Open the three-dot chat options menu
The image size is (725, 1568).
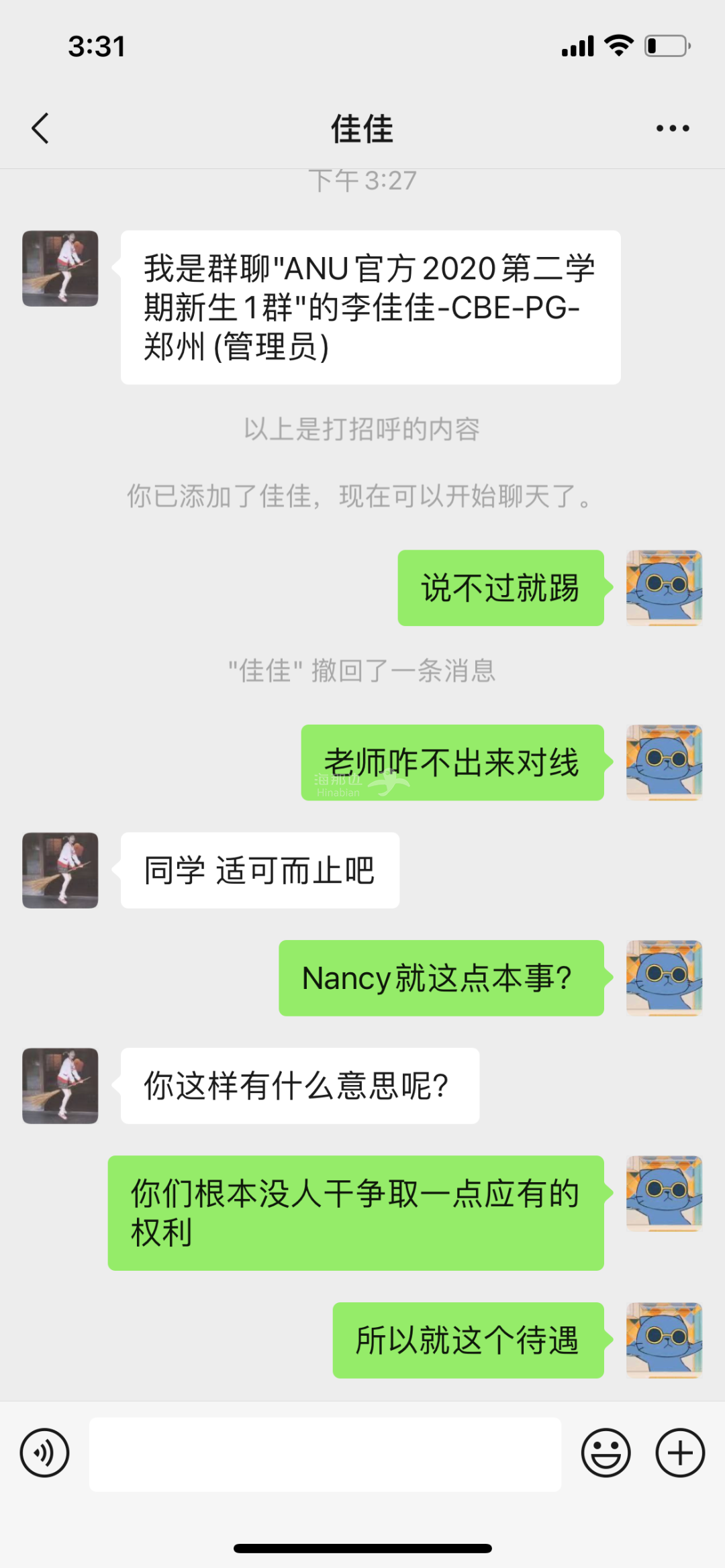pyautogui.click(x=673, y=128)
